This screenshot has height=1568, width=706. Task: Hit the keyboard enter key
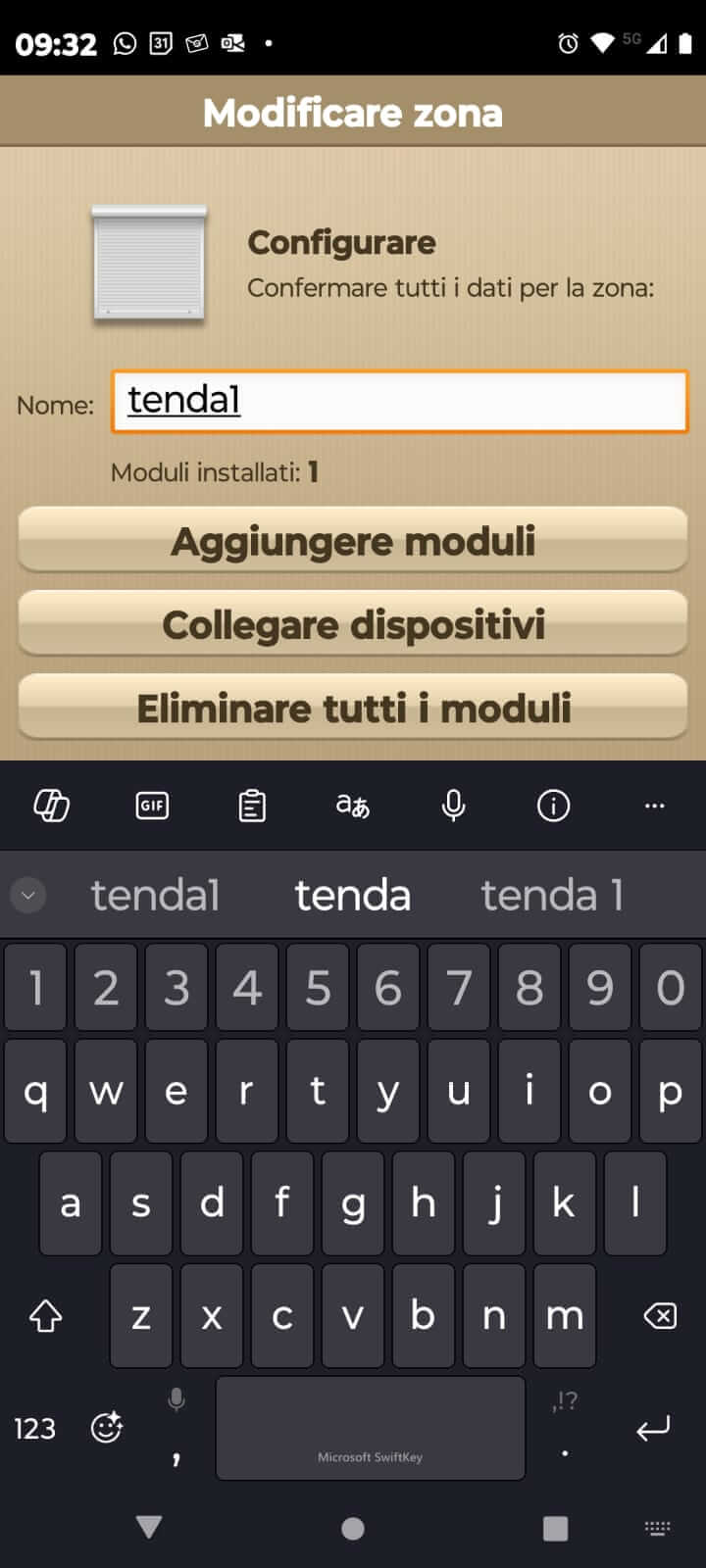click(652, 1428)
